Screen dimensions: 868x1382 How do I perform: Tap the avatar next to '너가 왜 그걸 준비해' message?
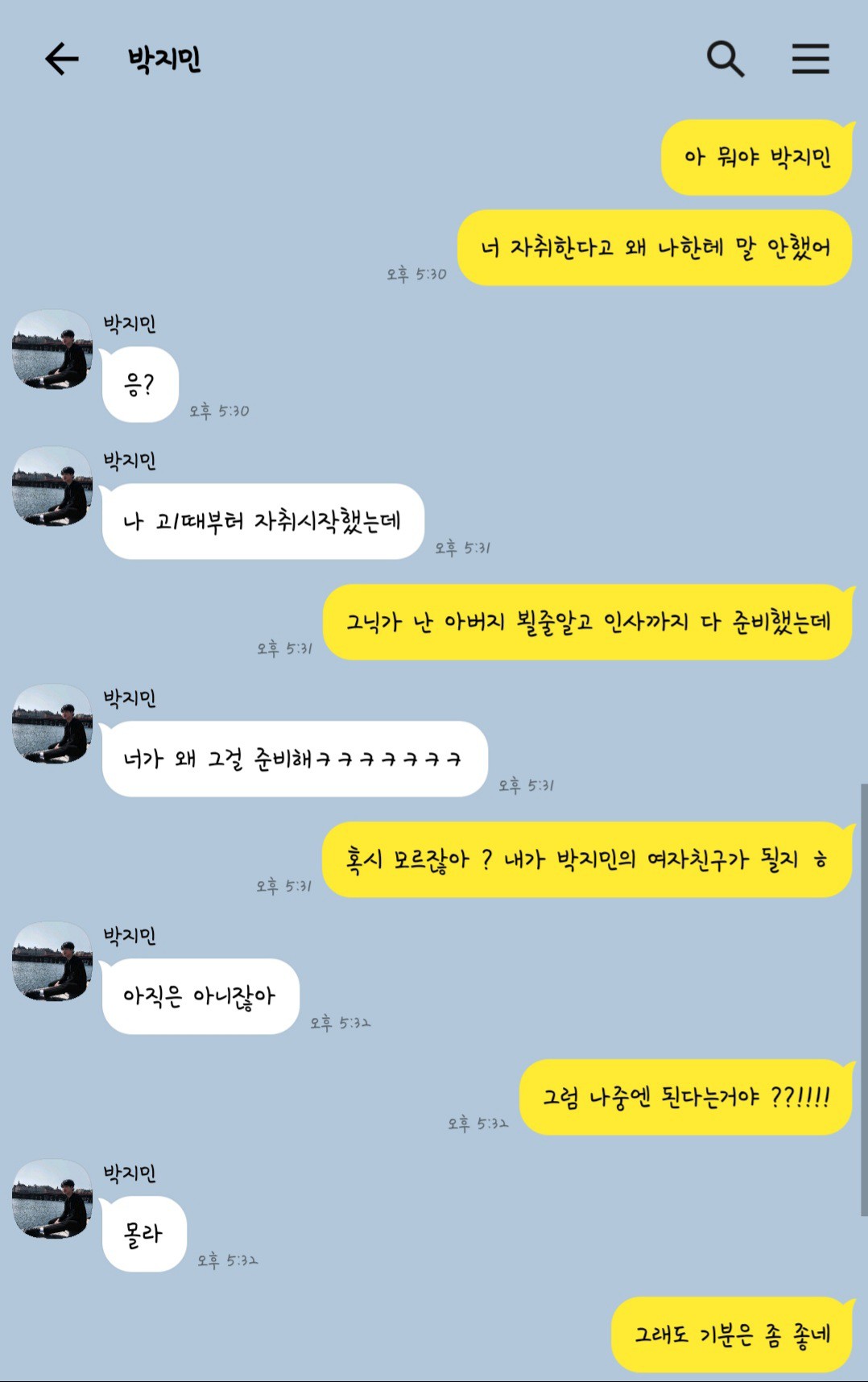(52, 734)
